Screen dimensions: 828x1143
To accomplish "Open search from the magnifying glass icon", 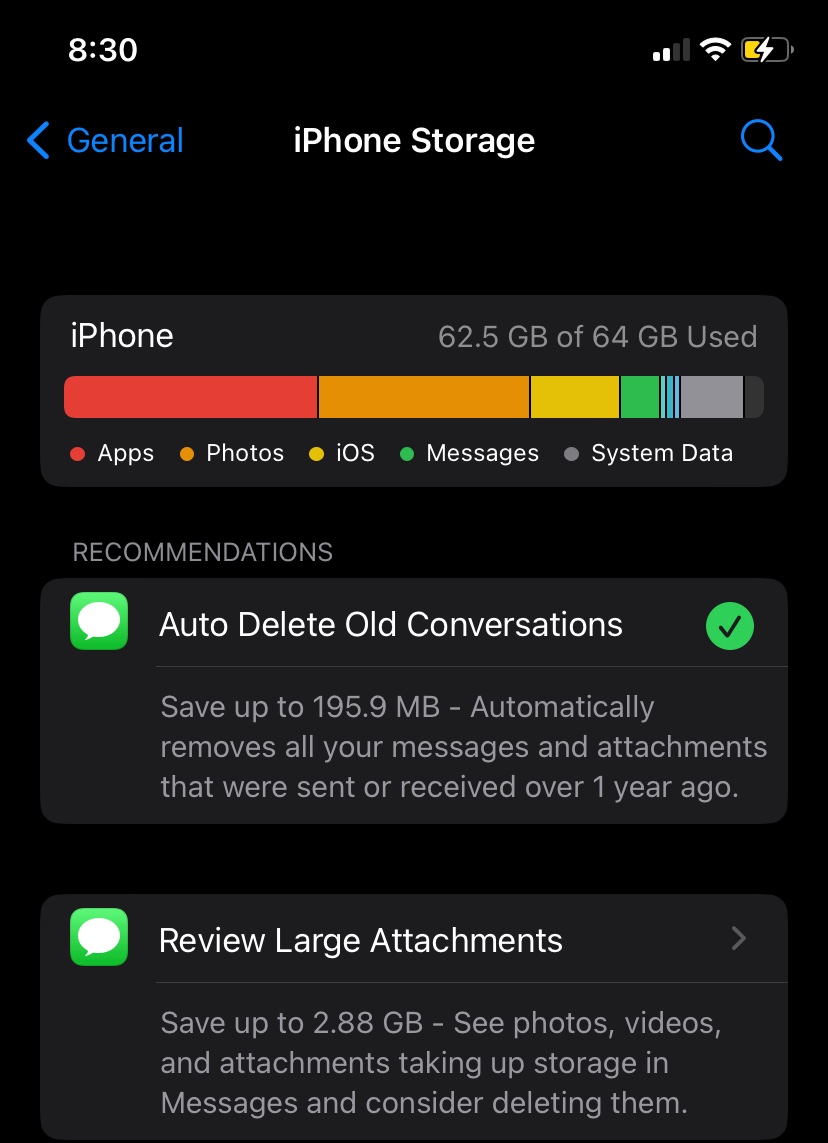I will pos(761,140).
